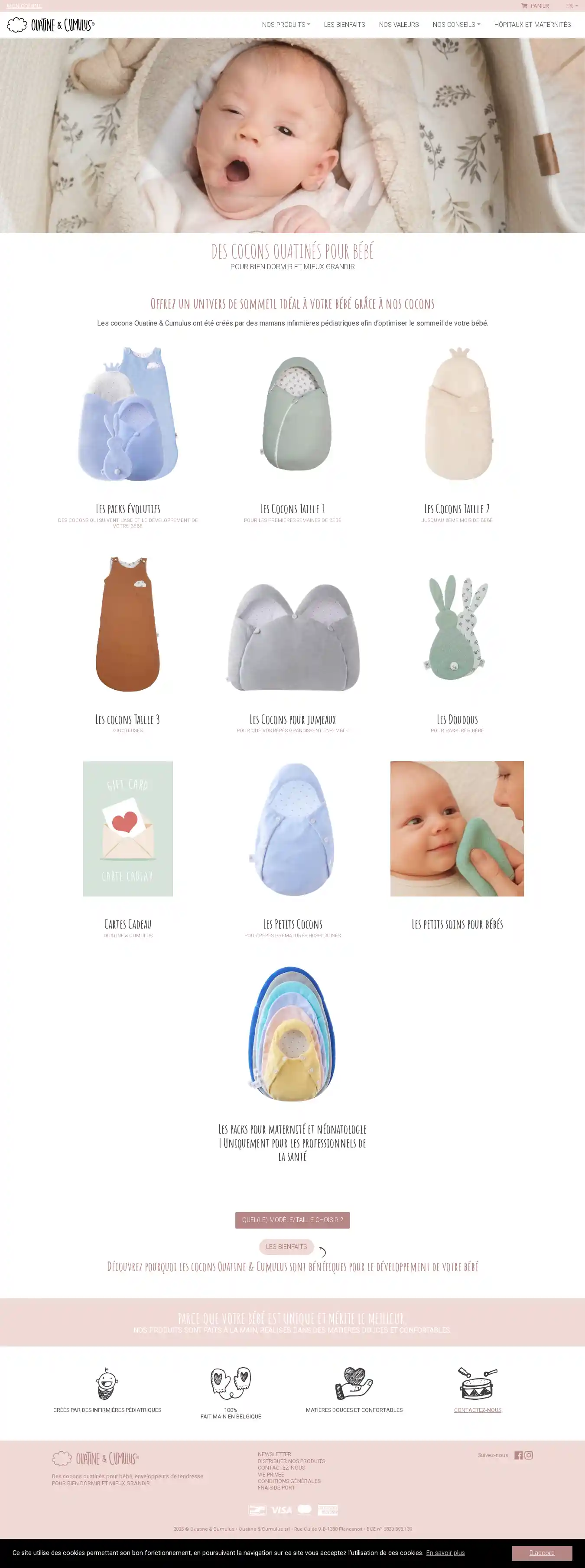Viewport: 585px width, 1568px height.
Task: Open Nos valeurs page
Action: point(398,25)
